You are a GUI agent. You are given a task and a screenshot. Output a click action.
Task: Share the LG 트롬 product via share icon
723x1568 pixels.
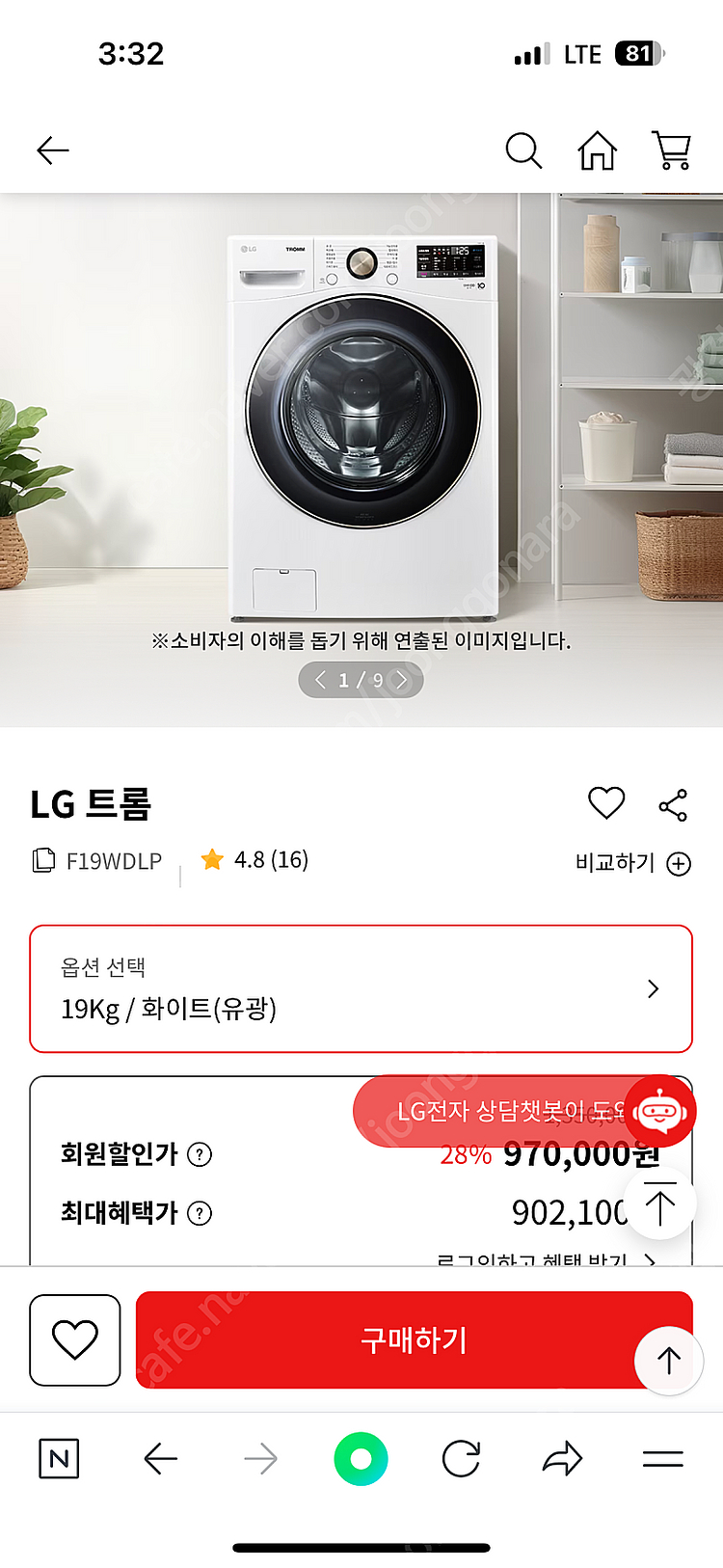point(672,803)
